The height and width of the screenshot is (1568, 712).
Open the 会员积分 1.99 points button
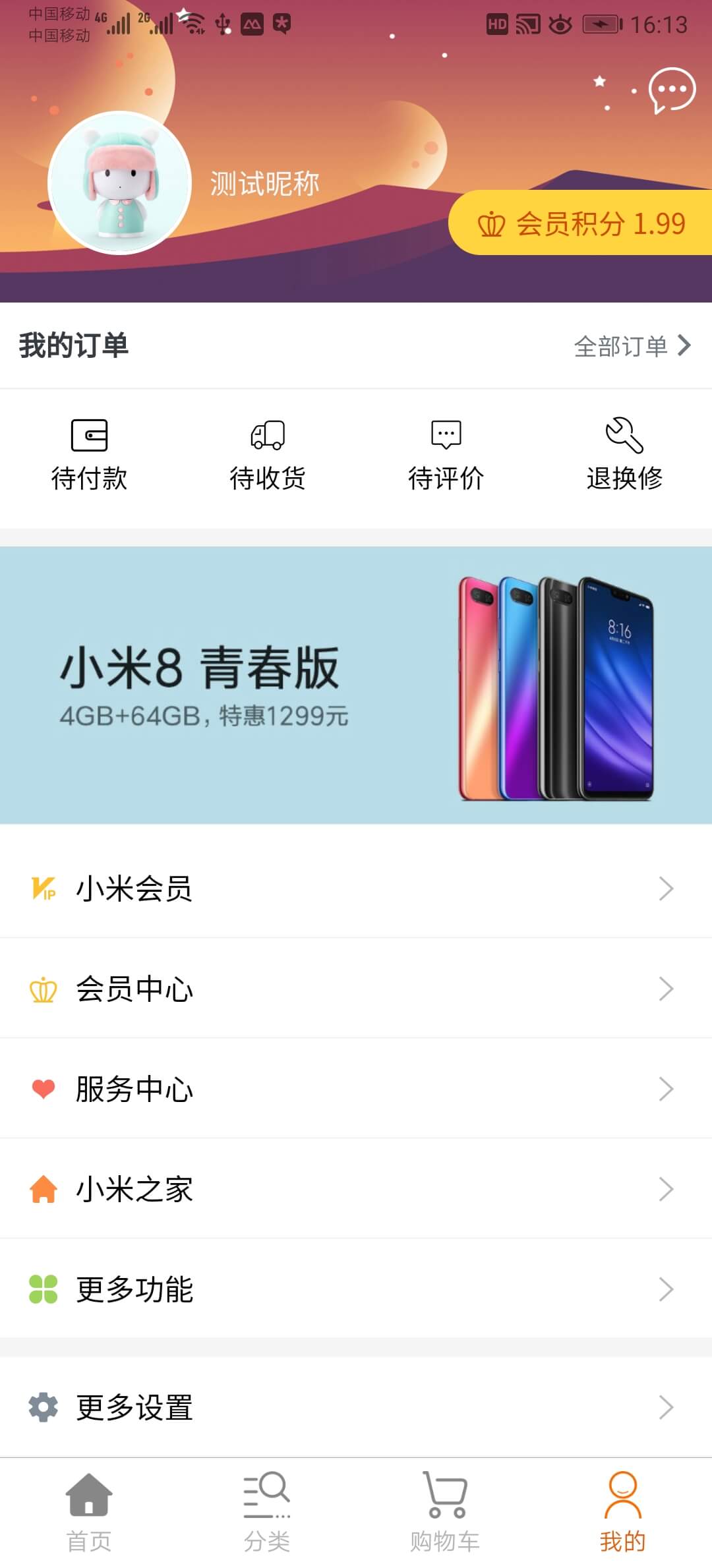(580, 223)
